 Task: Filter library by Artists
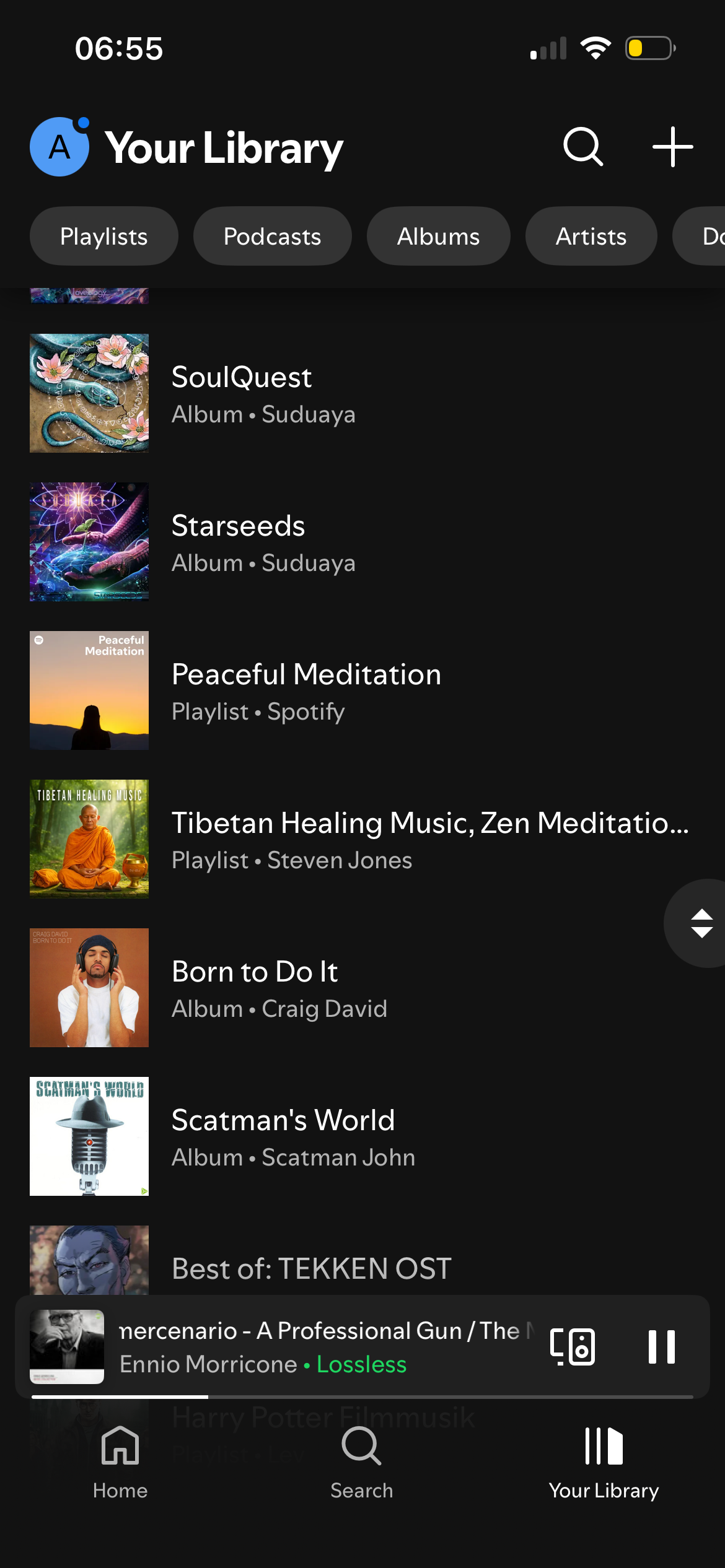point(591,236)
